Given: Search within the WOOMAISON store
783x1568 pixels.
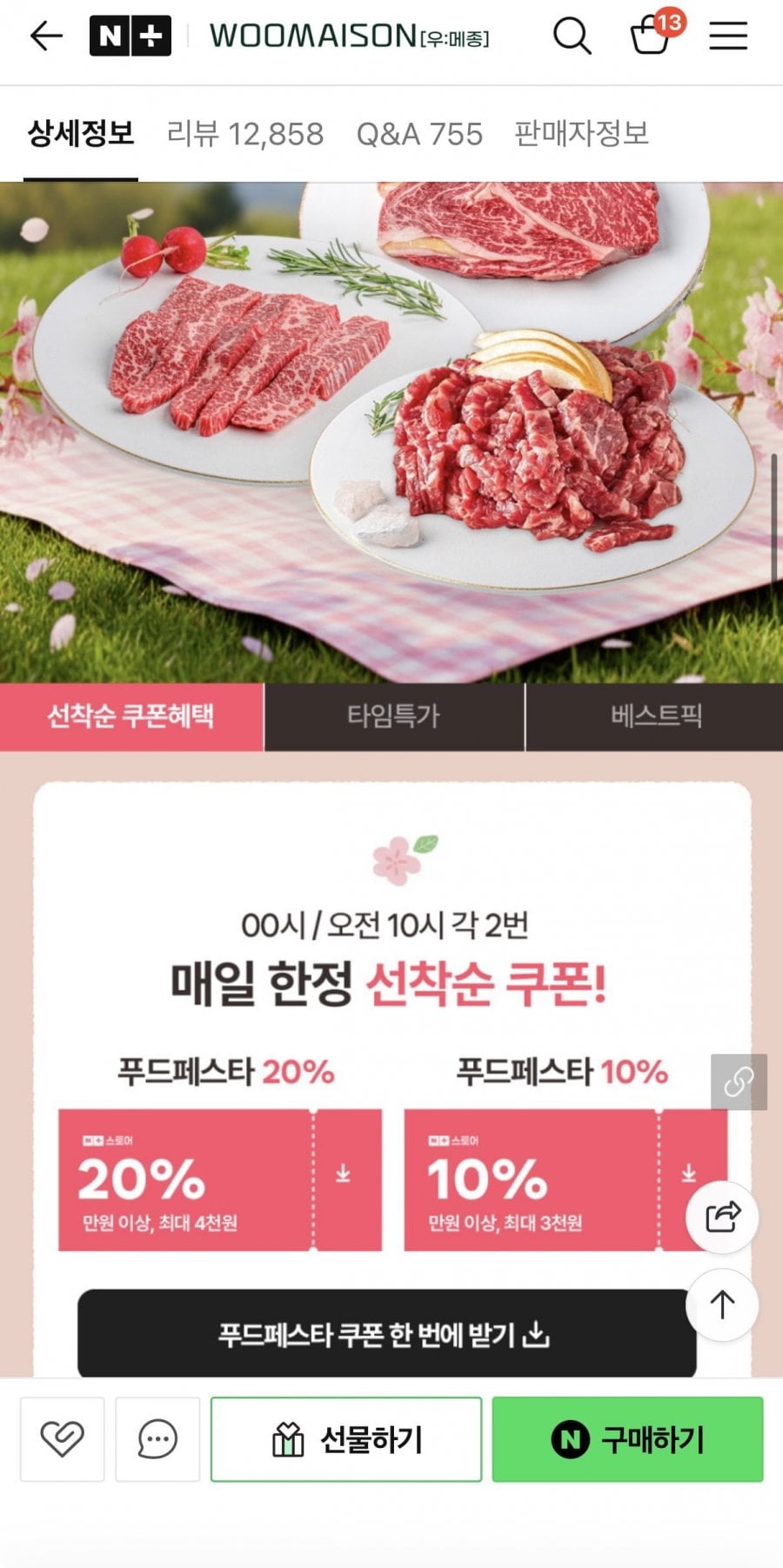Looking at the screenshot, I should click(x=572, y=36).
